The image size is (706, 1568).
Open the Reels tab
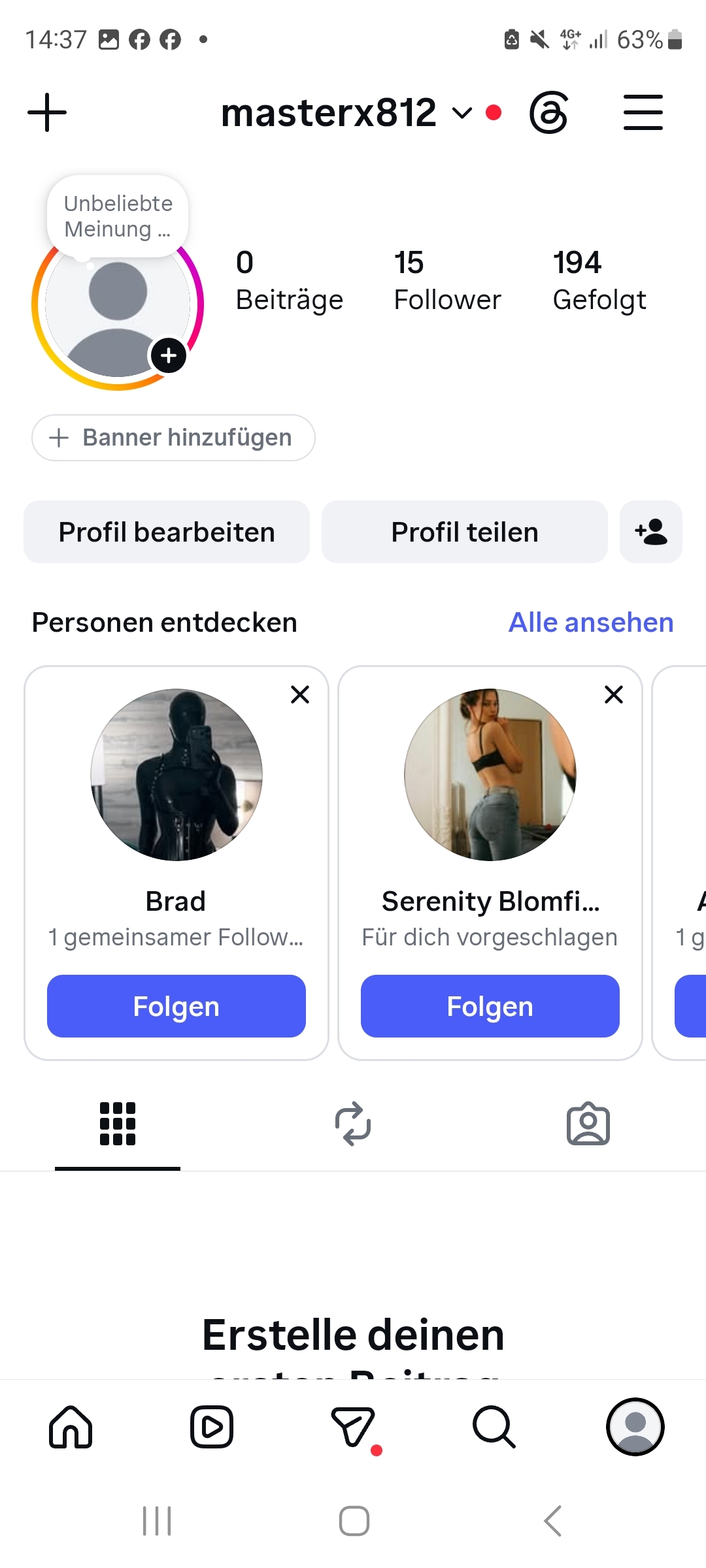pyautogui.click(x=212, y=1427)
